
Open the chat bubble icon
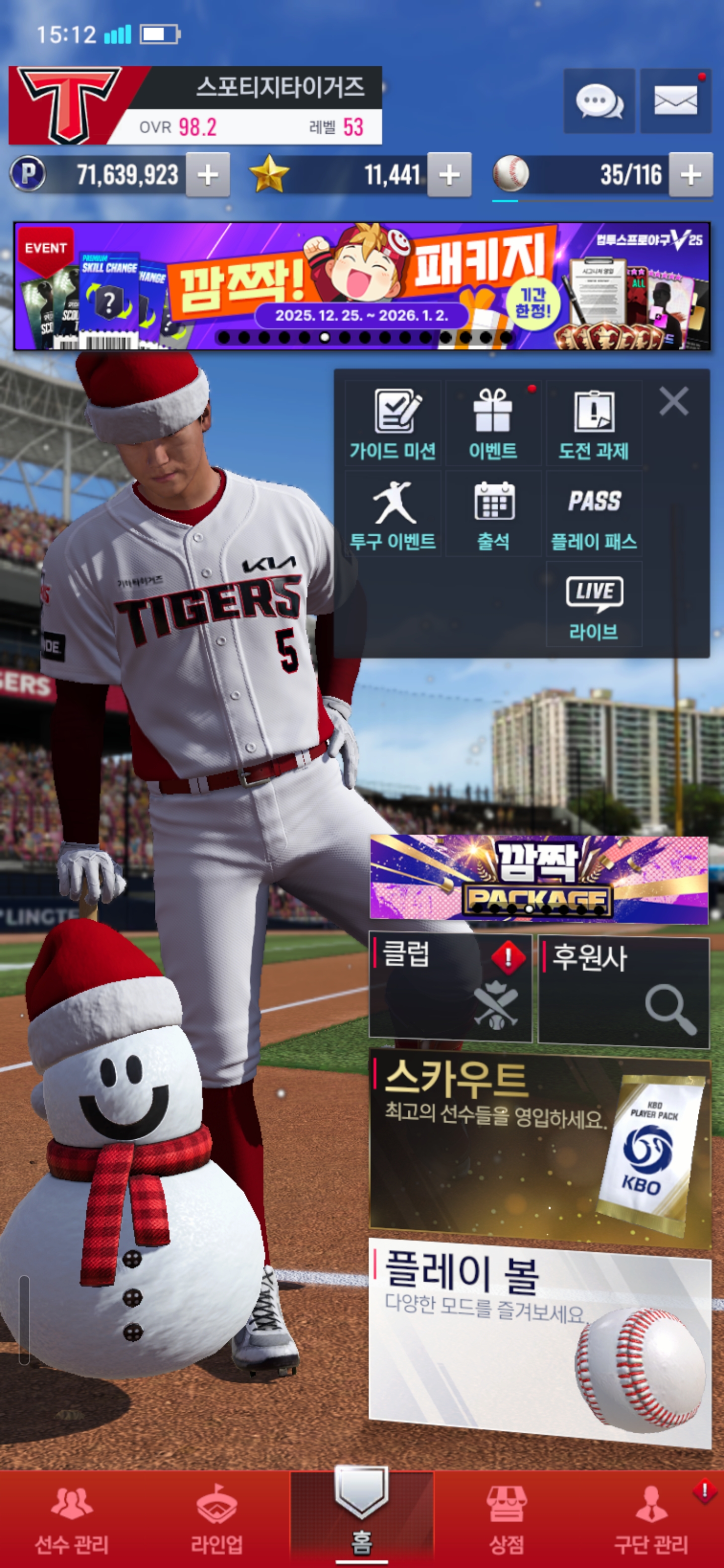pos(599,101)
